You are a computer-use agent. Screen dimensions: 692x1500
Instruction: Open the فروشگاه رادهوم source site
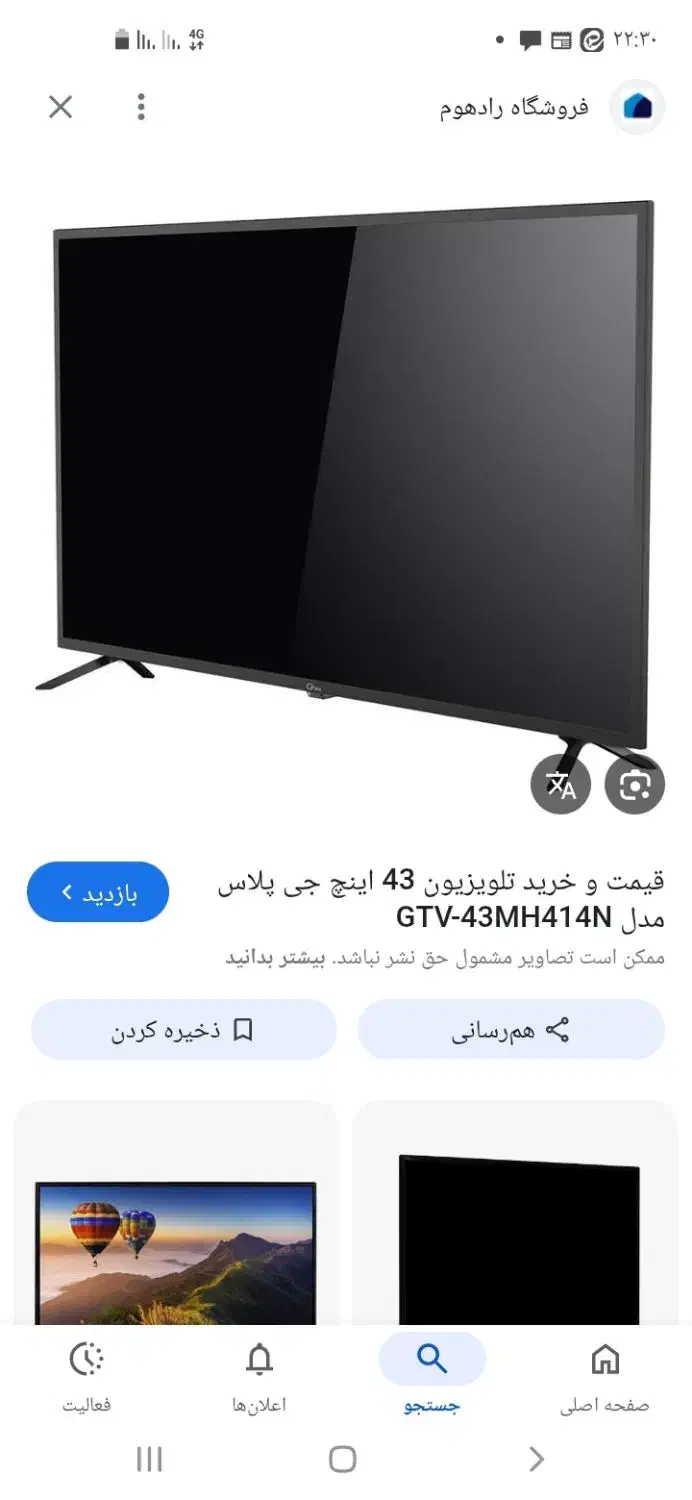(514, 107)
